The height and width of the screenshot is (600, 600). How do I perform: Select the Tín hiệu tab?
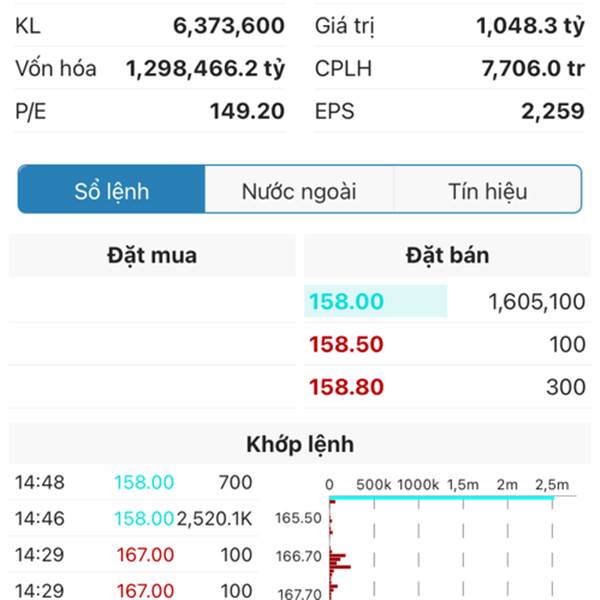pos(487,191)
